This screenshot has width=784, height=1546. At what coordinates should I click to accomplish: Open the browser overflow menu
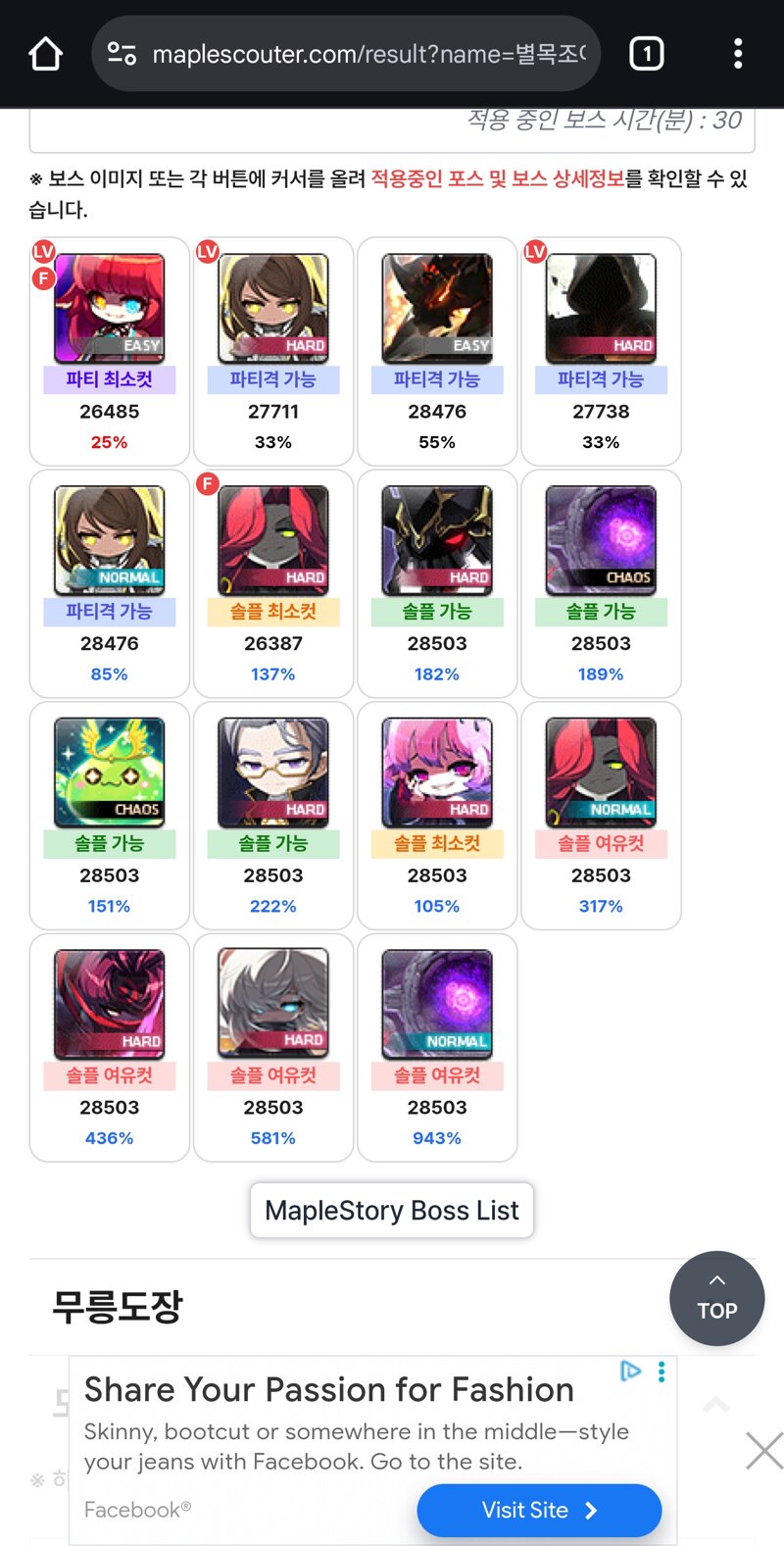[x=738, y=54]
